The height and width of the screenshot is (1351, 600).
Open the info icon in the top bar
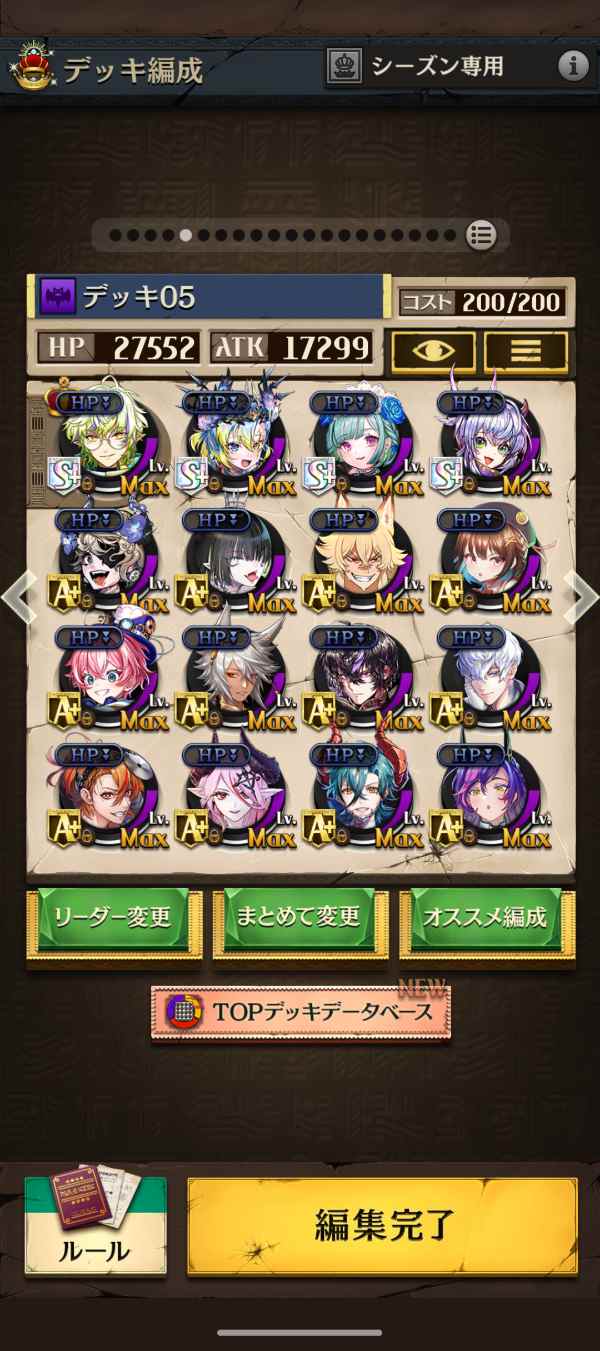click(573, 67)
